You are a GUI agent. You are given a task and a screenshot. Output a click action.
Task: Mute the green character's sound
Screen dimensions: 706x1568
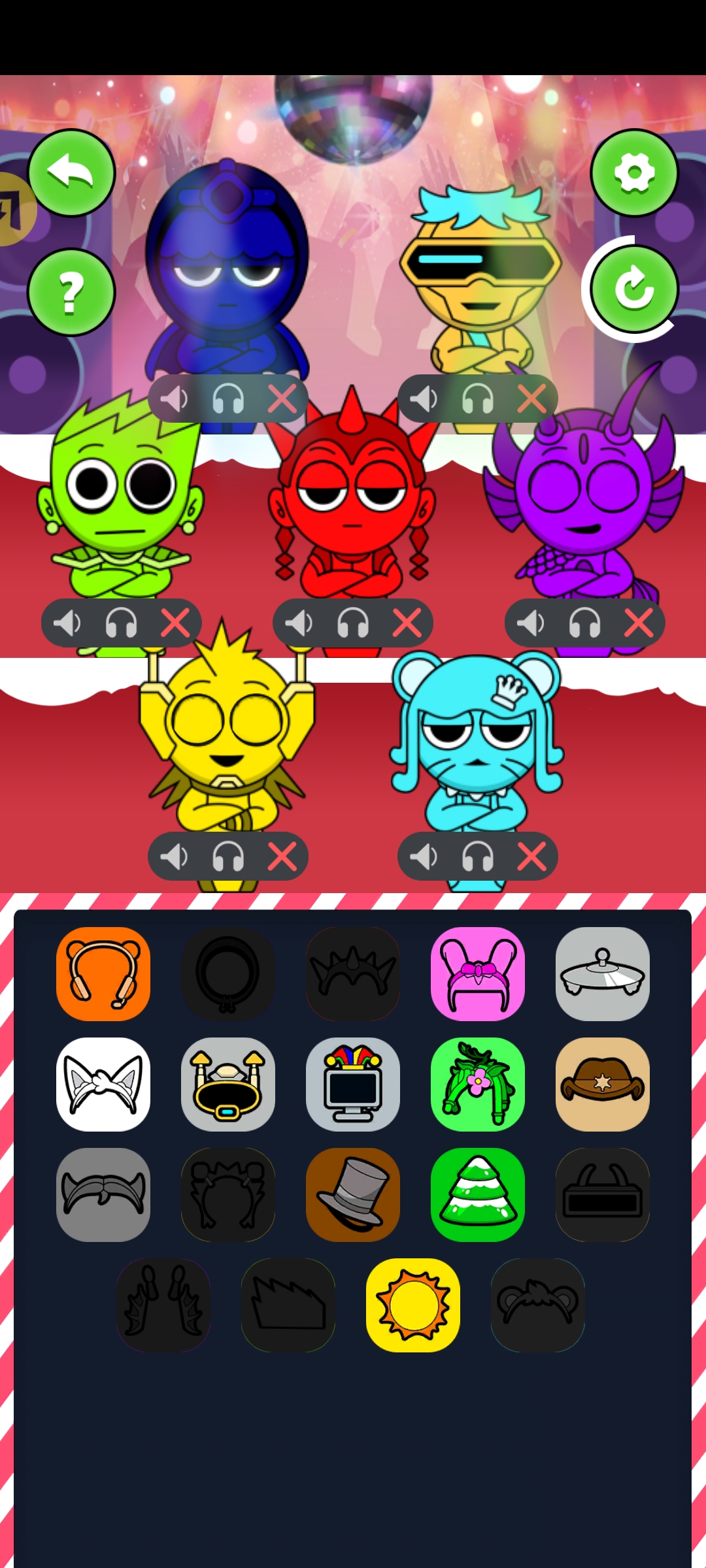tap(67, 623)
